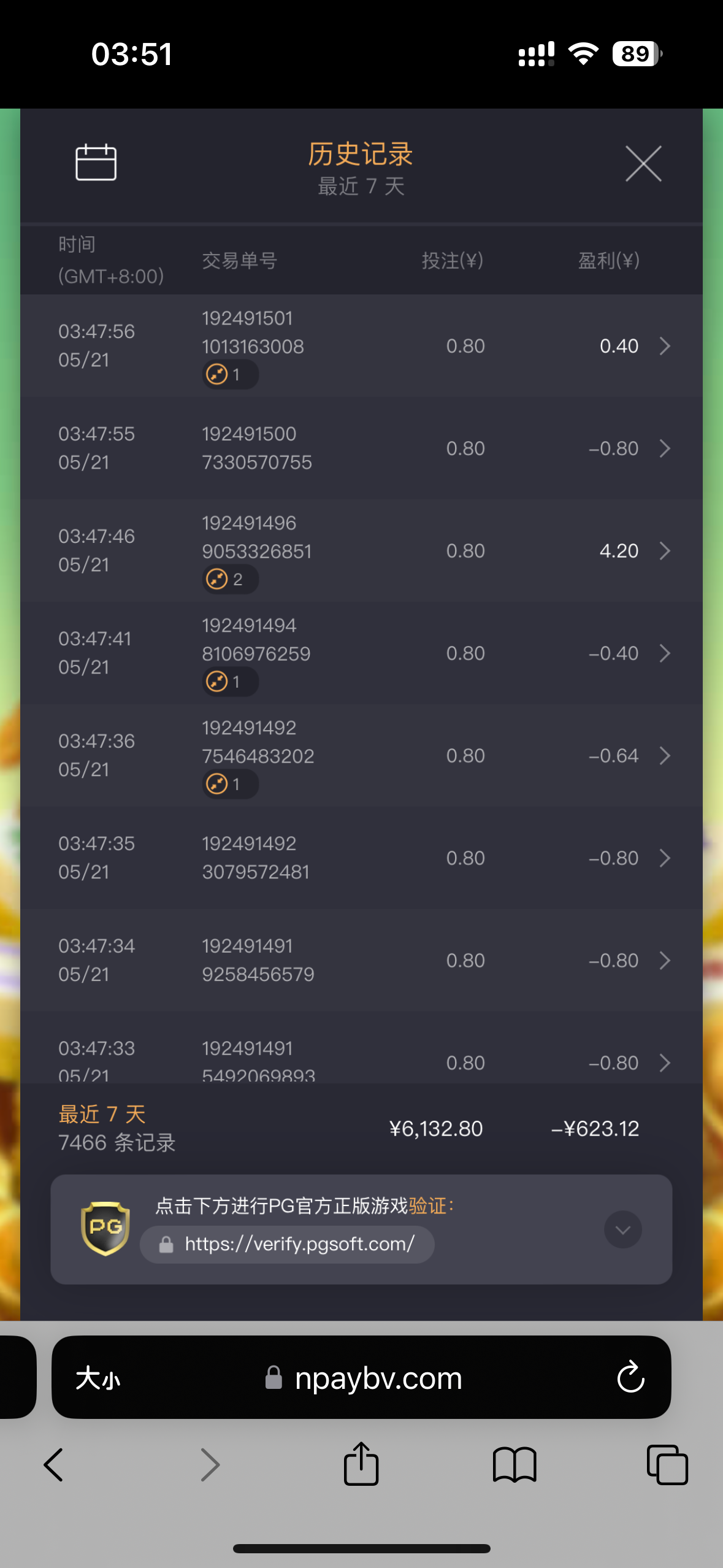The height and width of the screenshot is (1568, 723).
Task: View the 03:47:41 record details
Action: tap(664, 653)
